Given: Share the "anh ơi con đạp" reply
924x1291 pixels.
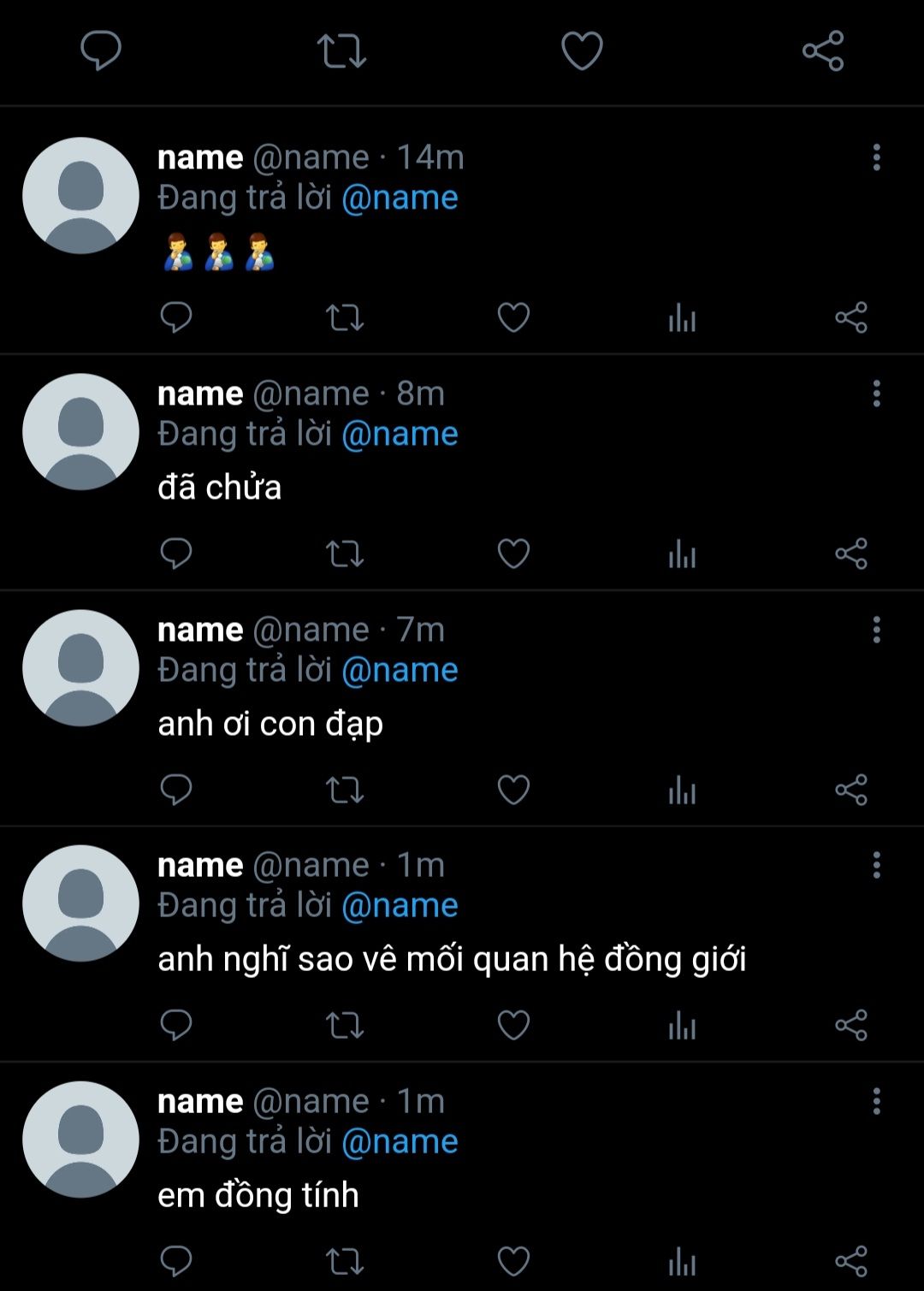Looking at the screenshot, I should pyautogui.click(x=851, y=790).
